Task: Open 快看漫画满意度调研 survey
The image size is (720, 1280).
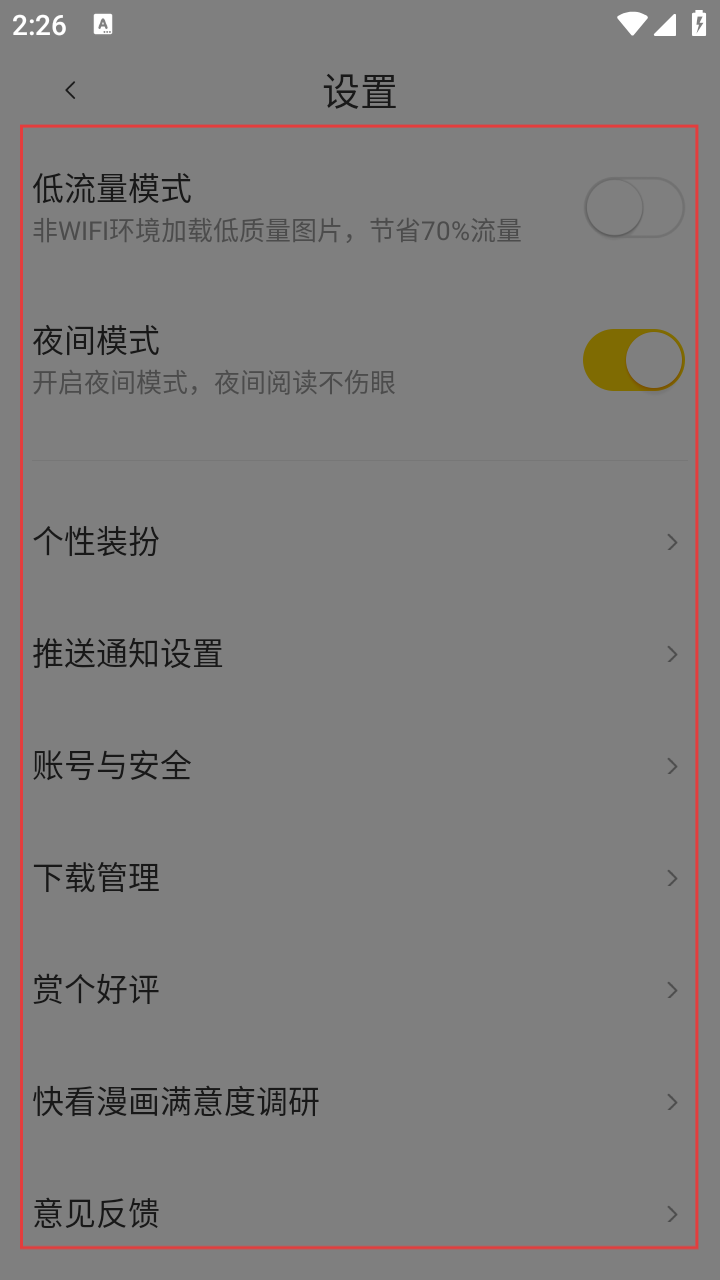Action: [x=358, y=1102]
